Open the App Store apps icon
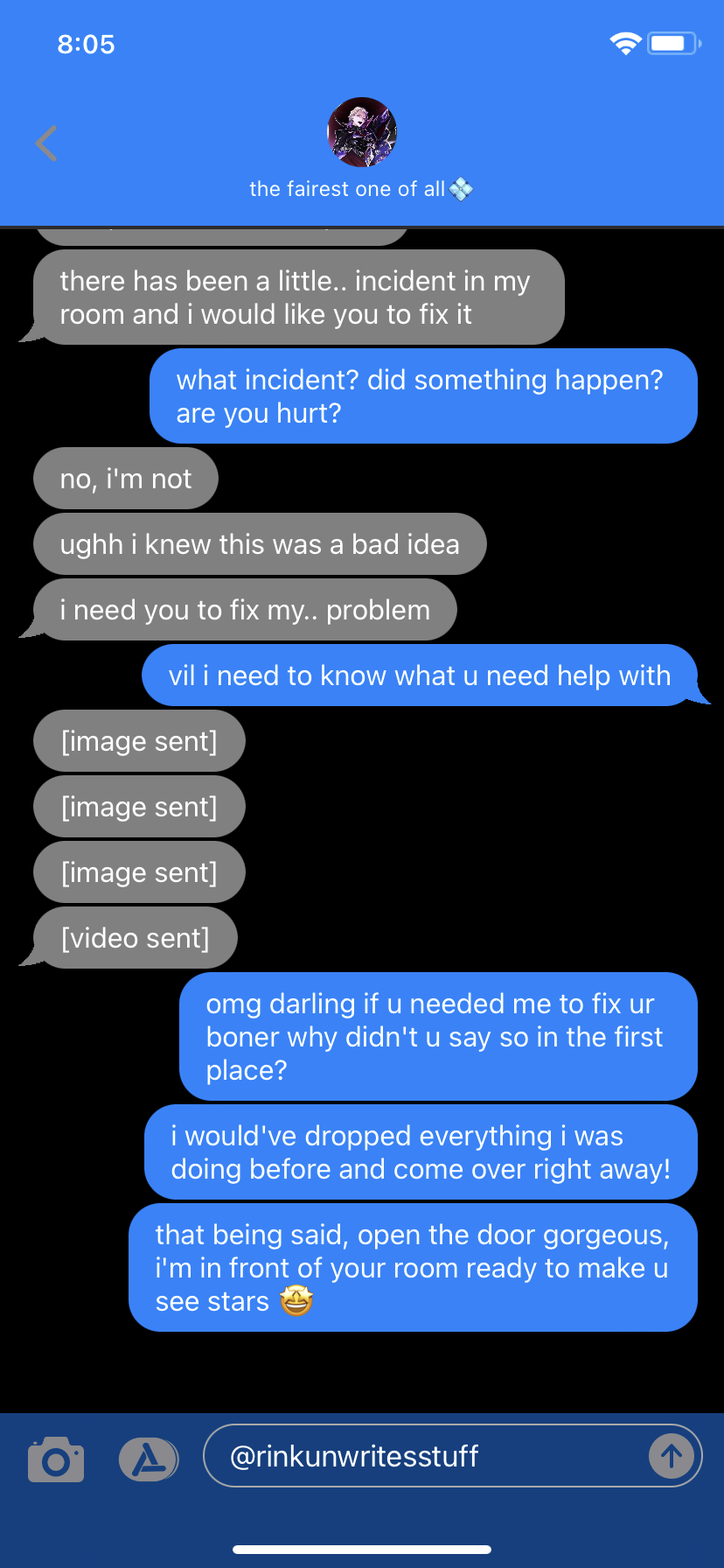Image resolution: width=724 pixels, height=1568 pixels. 148,1459
